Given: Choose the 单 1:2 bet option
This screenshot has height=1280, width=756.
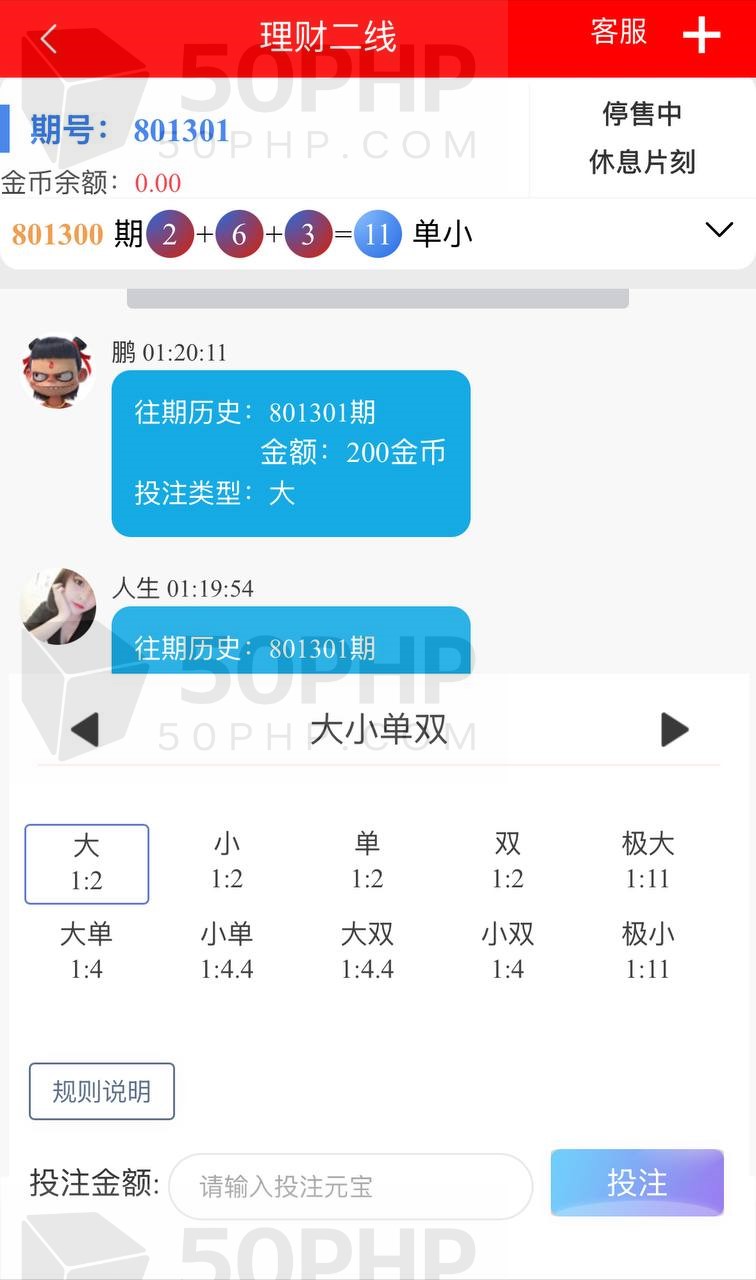Looking at the screenshot, I should click(367, 861).
